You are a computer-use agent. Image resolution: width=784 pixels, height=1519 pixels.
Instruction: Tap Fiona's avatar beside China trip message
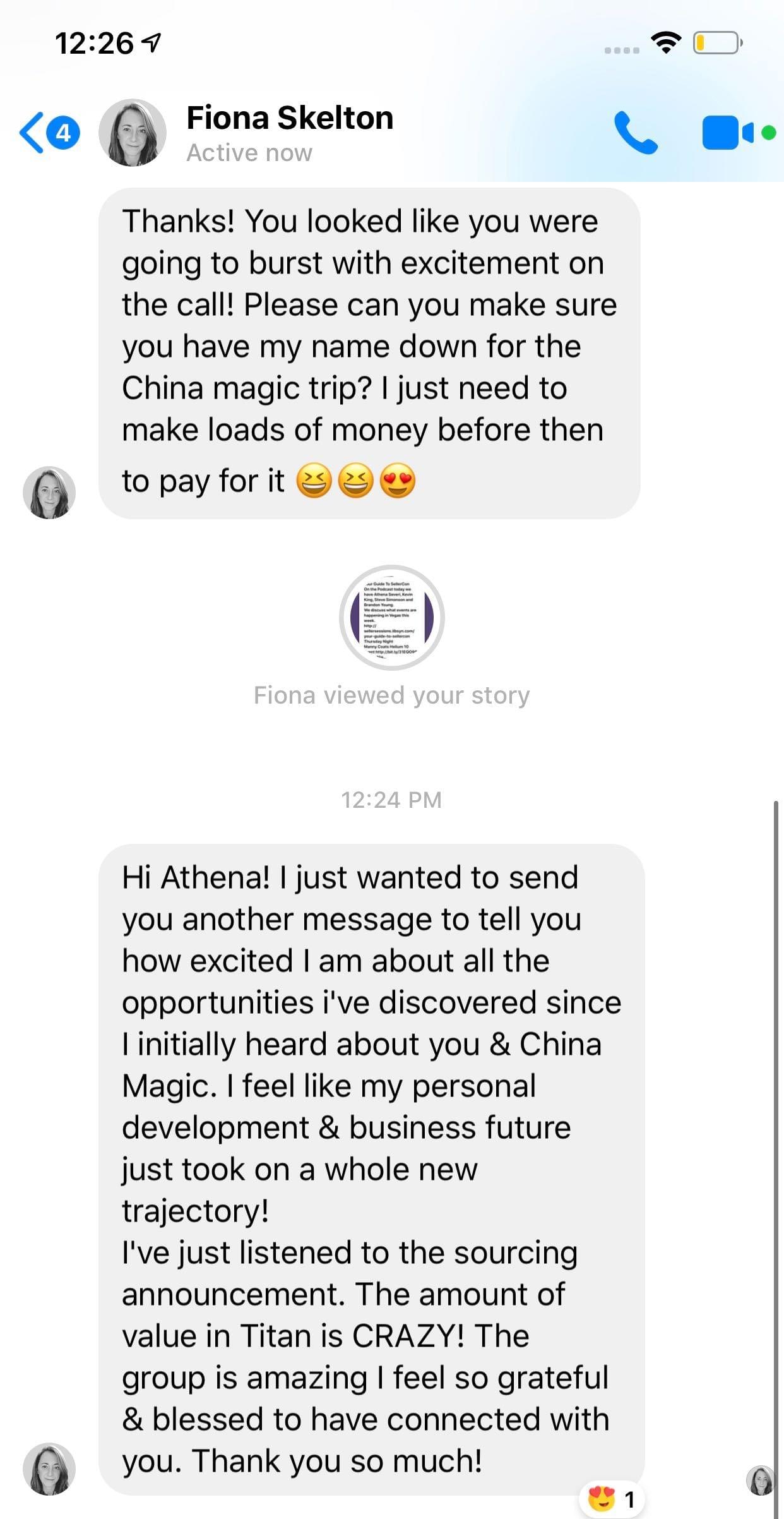tap(49, 493)
